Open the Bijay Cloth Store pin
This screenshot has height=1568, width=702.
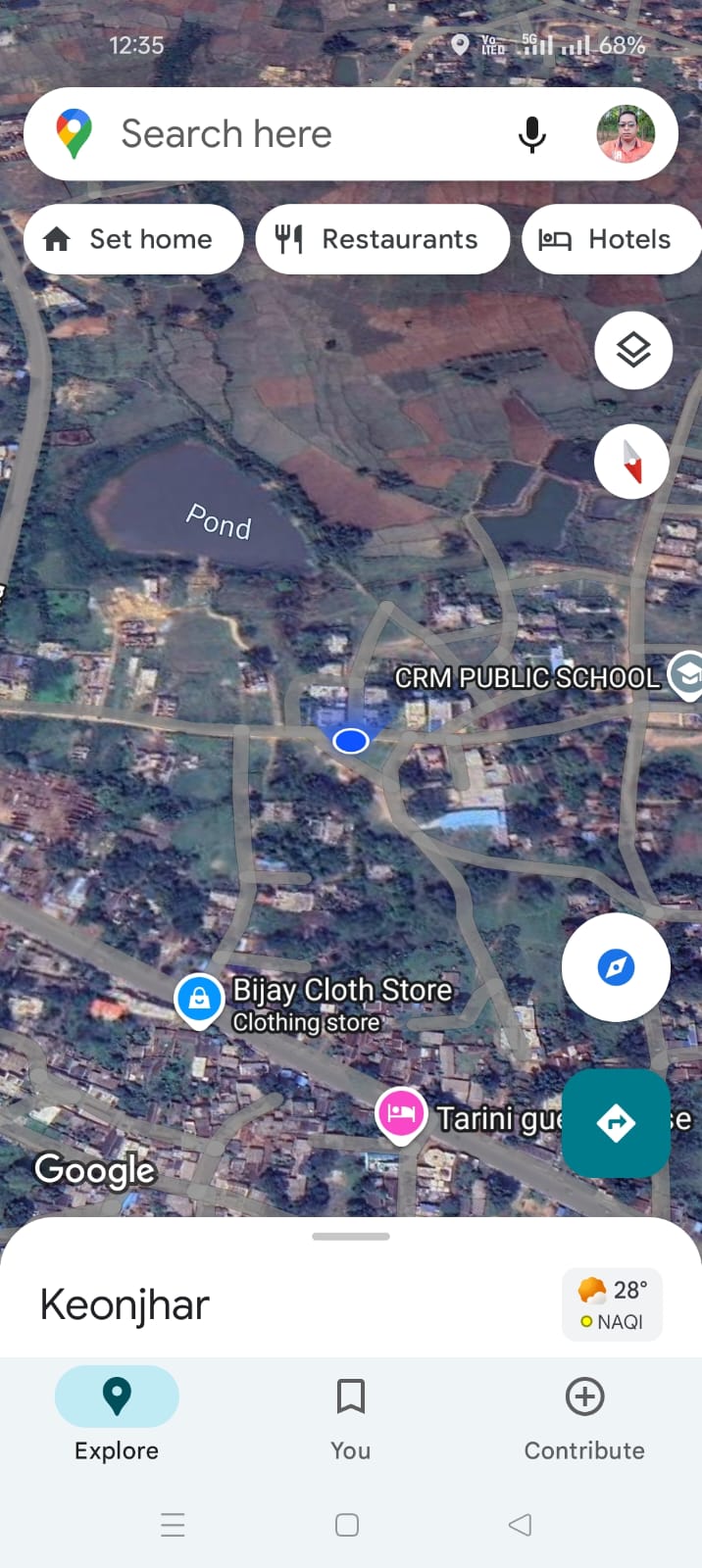pyautogui.click(x=199, y=999)
